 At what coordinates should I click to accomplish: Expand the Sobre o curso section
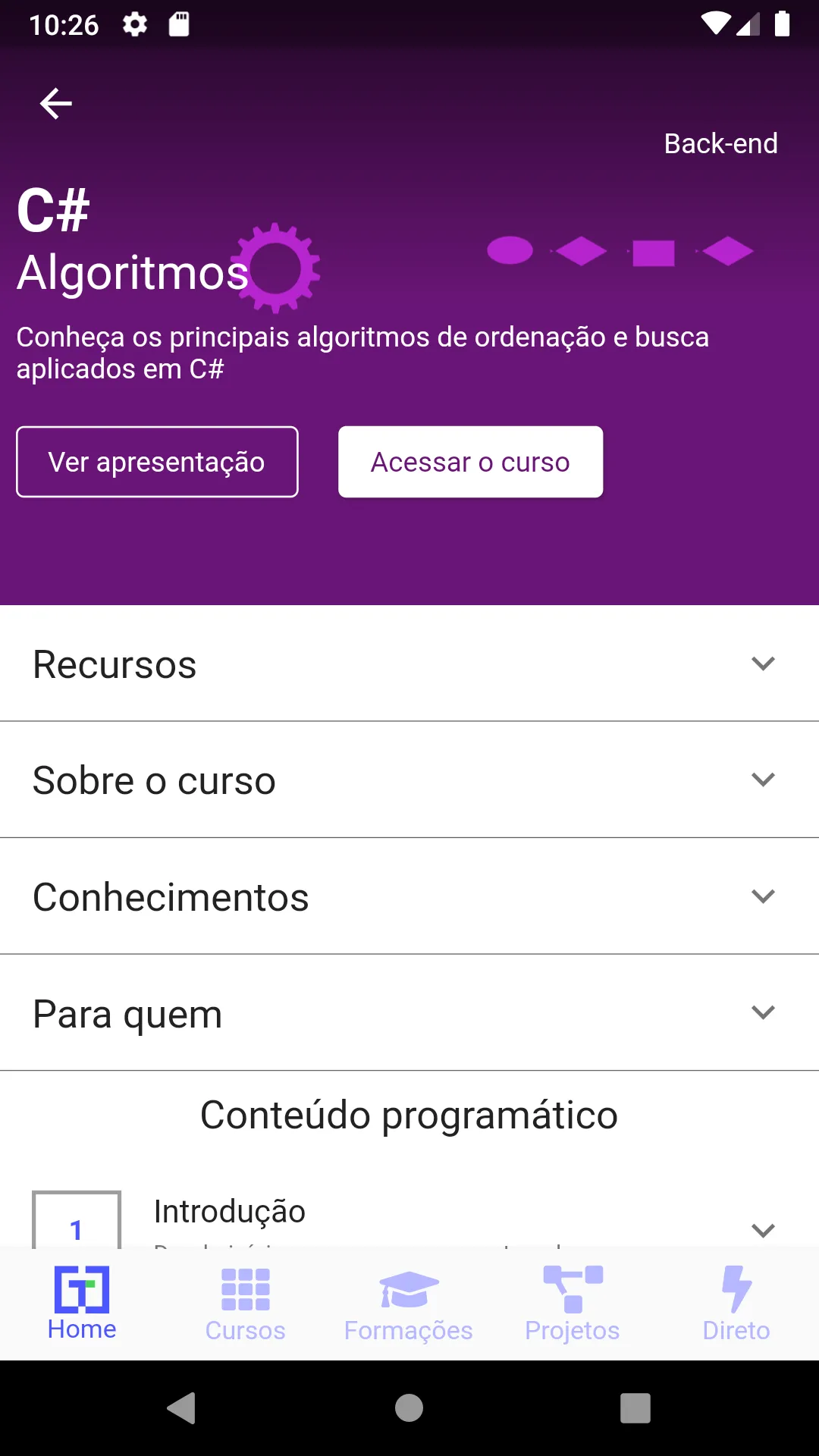pos(409,780)
